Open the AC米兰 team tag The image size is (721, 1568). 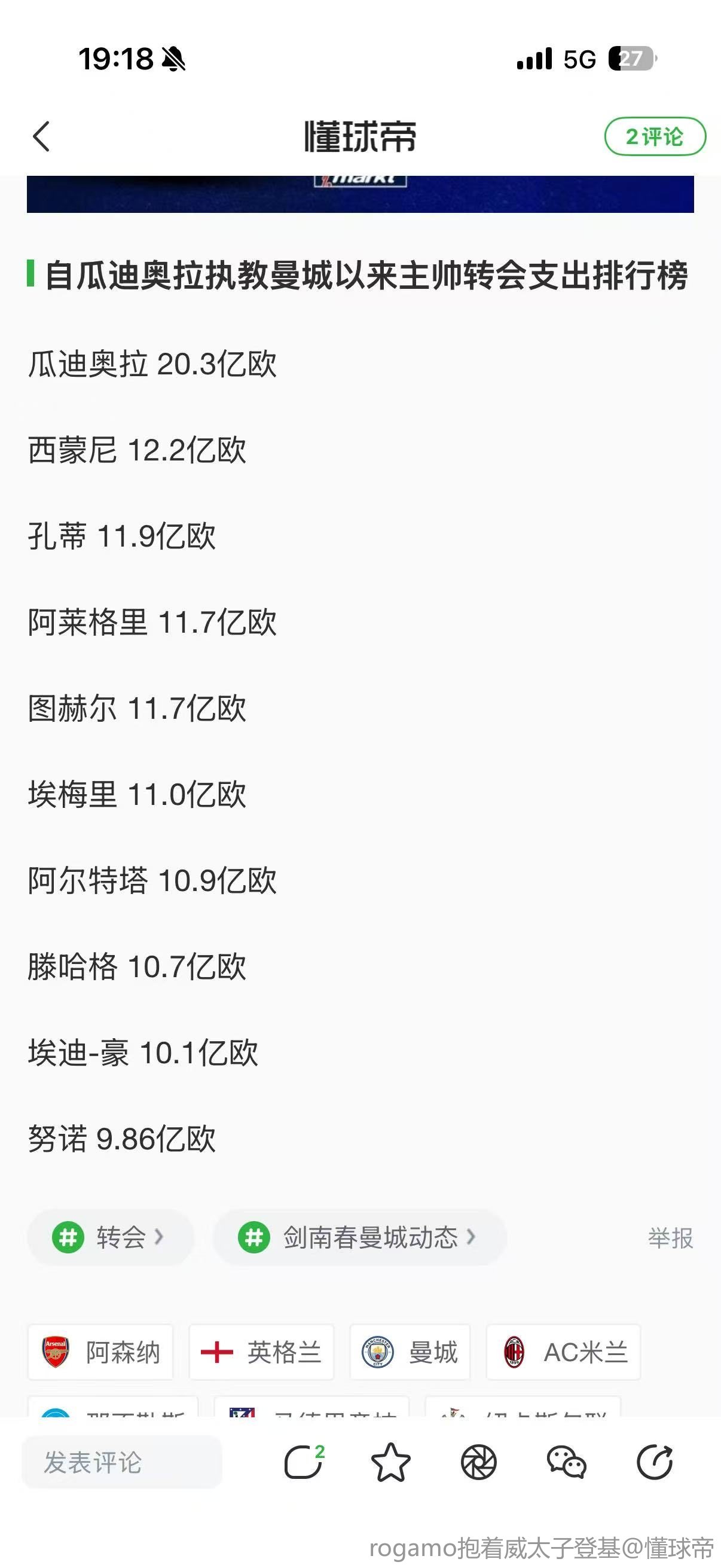pos(563,1352)
